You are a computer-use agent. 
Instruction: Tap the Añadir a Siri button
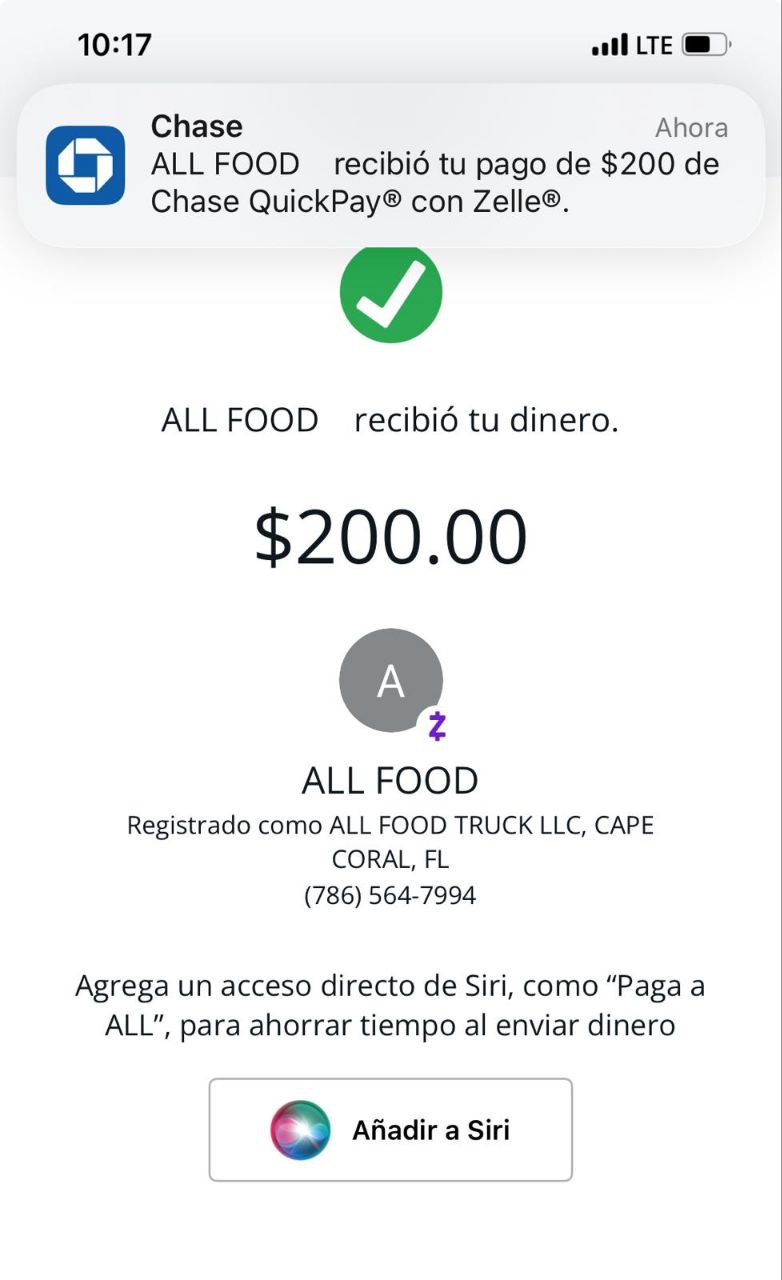(390, 1130)
